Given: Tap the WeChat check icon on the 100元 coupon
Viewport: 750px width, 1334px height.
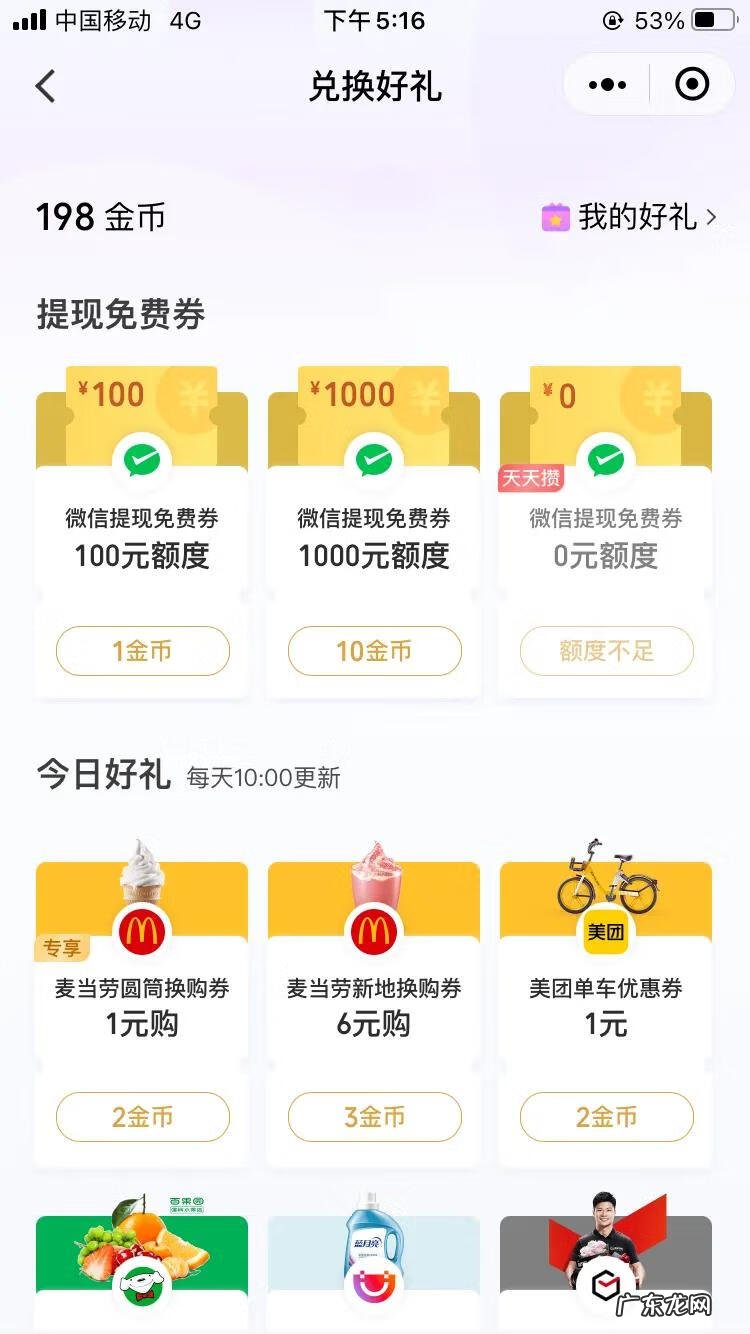Looking at the screenshot, I should pos(143,461).
